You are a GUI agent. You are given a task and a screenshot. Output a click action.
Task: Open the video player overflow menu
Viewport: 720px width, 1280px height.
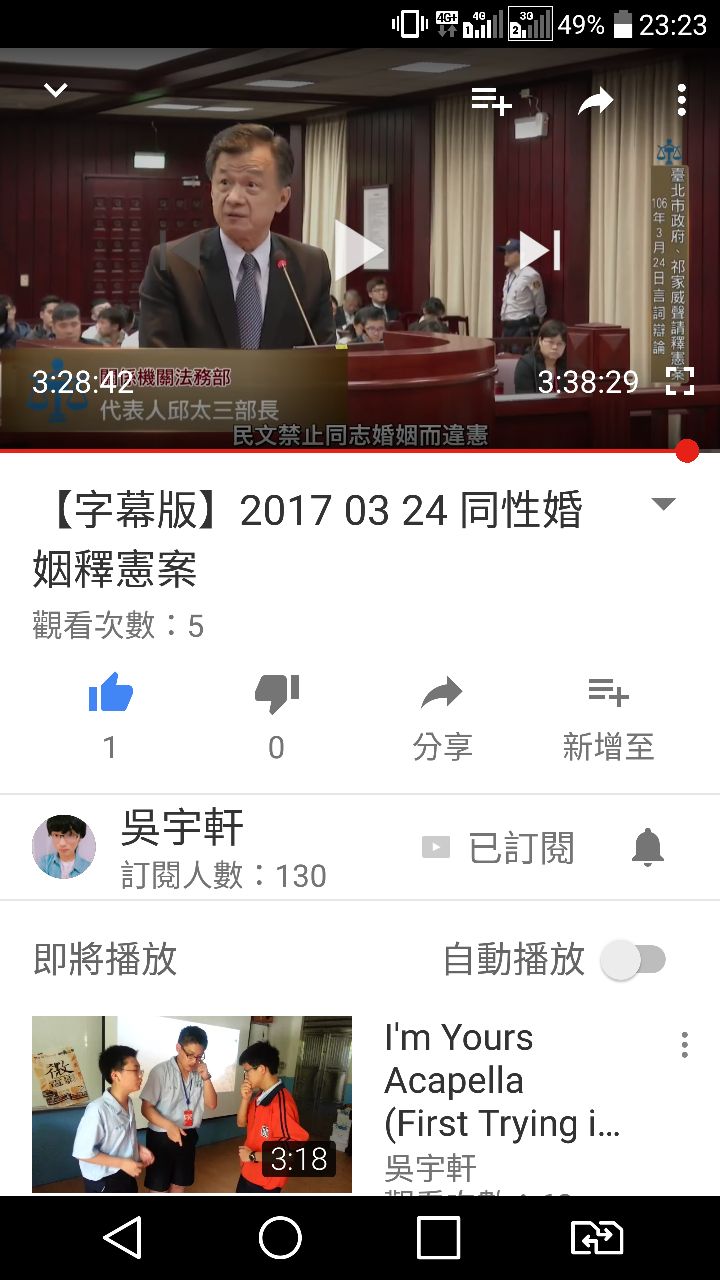(x=681, y=100)
